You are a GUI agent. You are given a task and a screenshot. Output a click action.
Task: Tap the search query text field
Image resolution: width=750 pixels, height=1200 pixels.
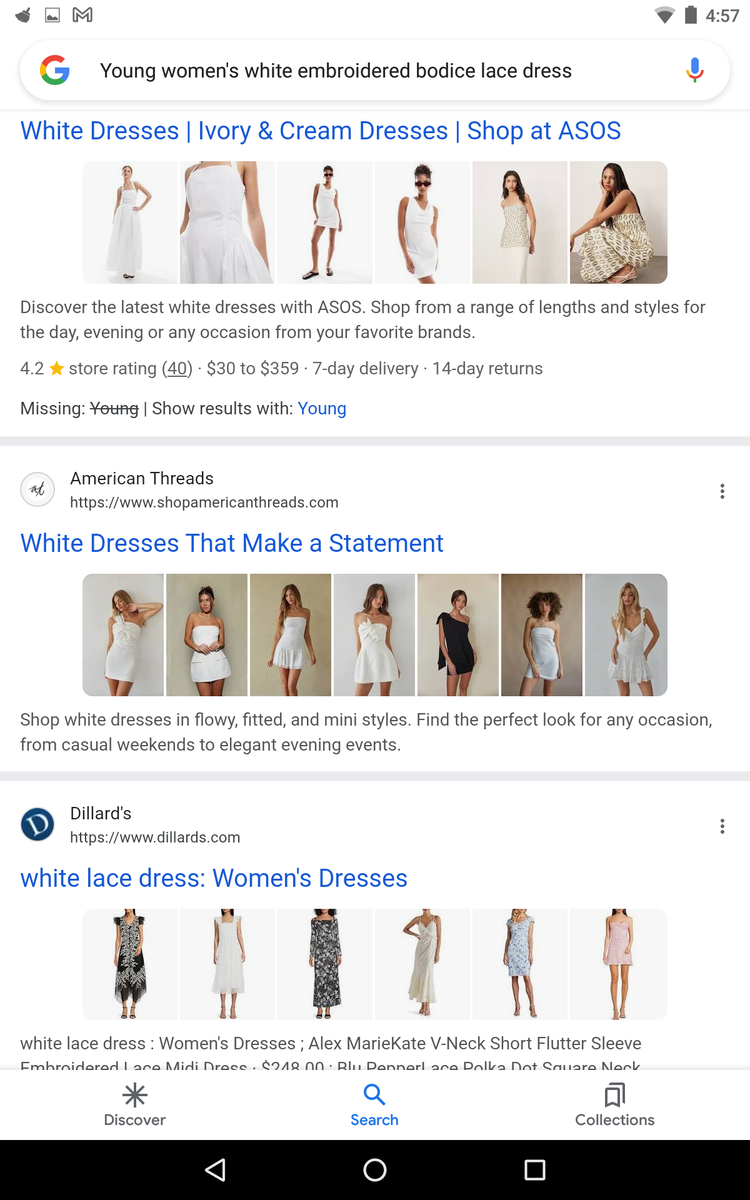tap(335, 71)
